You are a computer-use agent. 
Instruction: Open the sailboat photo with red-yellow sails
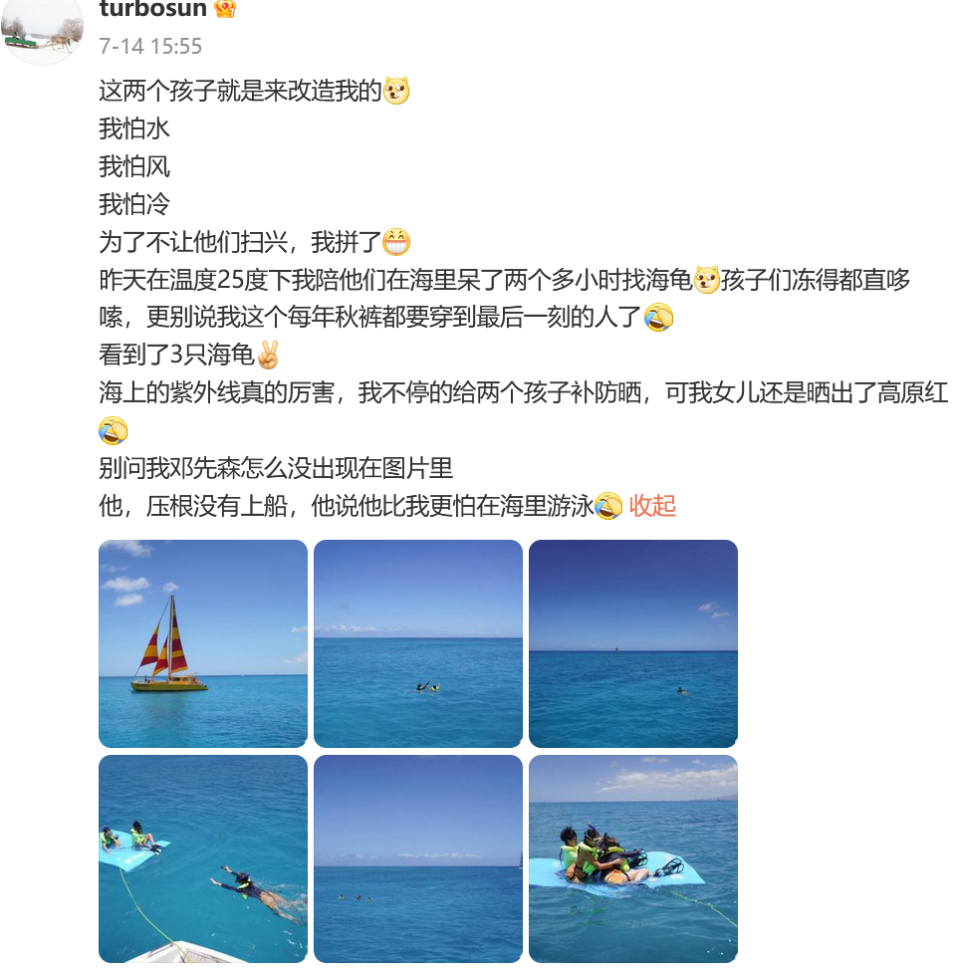coord(203,643)
